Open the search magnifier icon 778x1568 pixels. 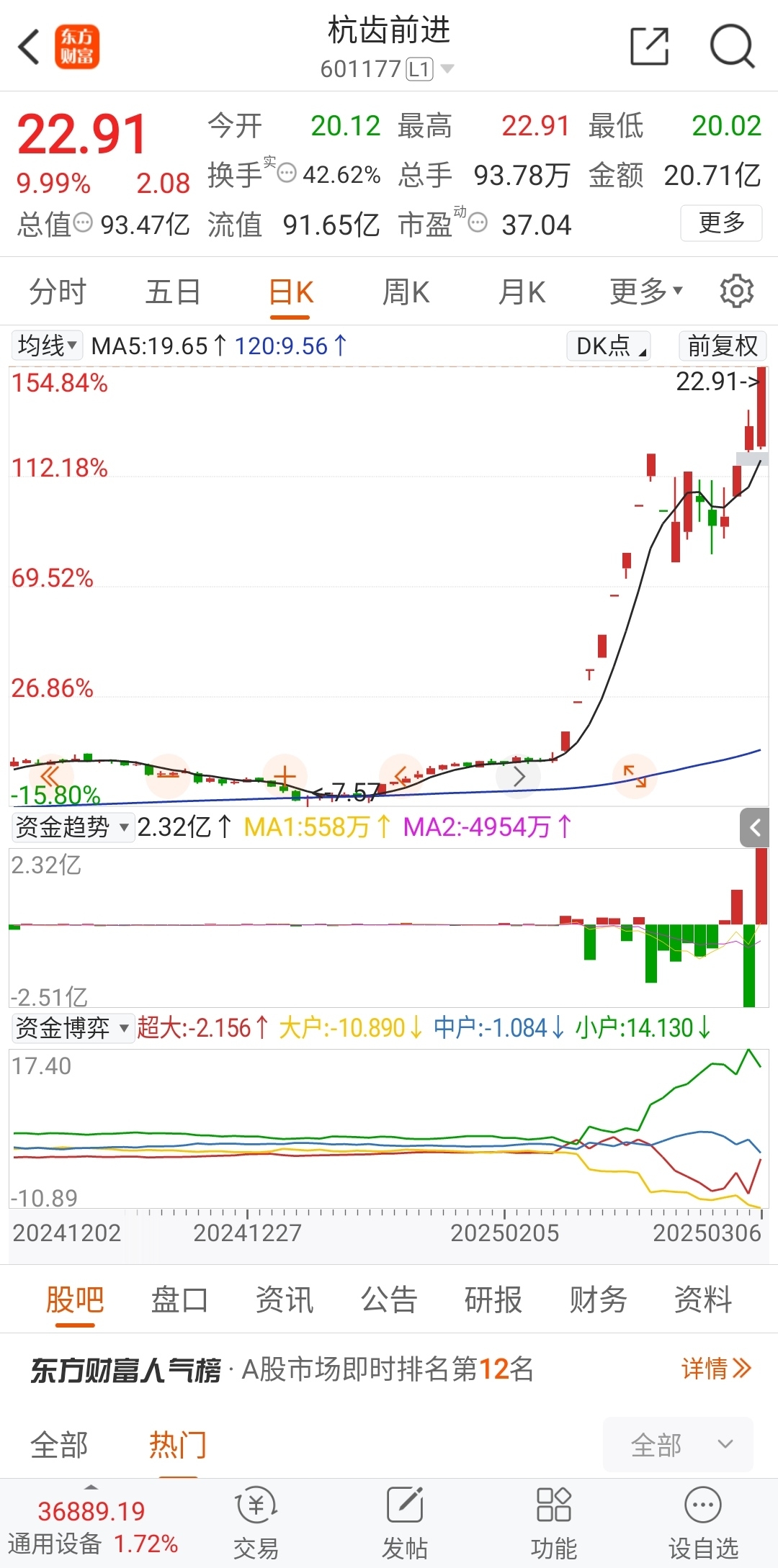(x=732, y=46)
